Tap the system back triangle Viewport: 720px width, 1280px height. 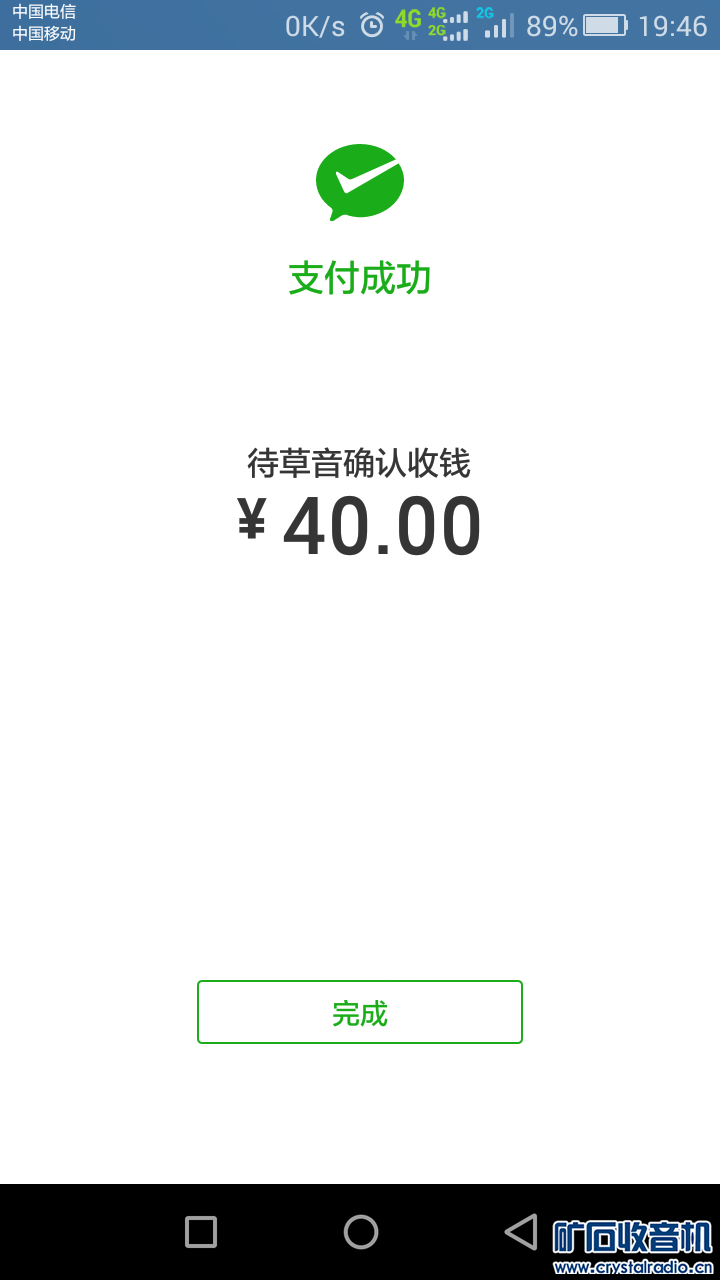point(521,1232)
